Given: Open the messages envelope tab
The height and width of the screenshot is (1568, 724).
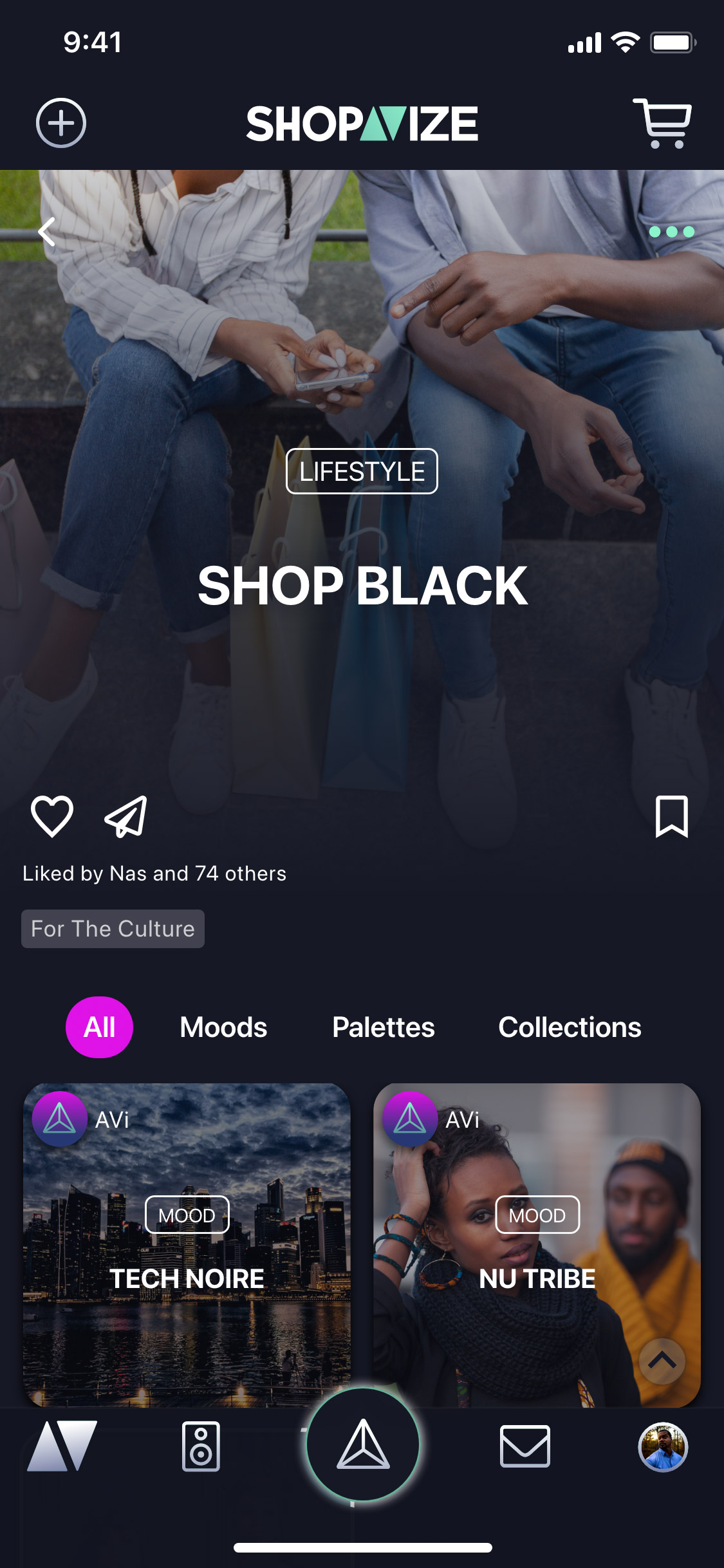Looking at the screenshot, I should tap(525, 1446).
